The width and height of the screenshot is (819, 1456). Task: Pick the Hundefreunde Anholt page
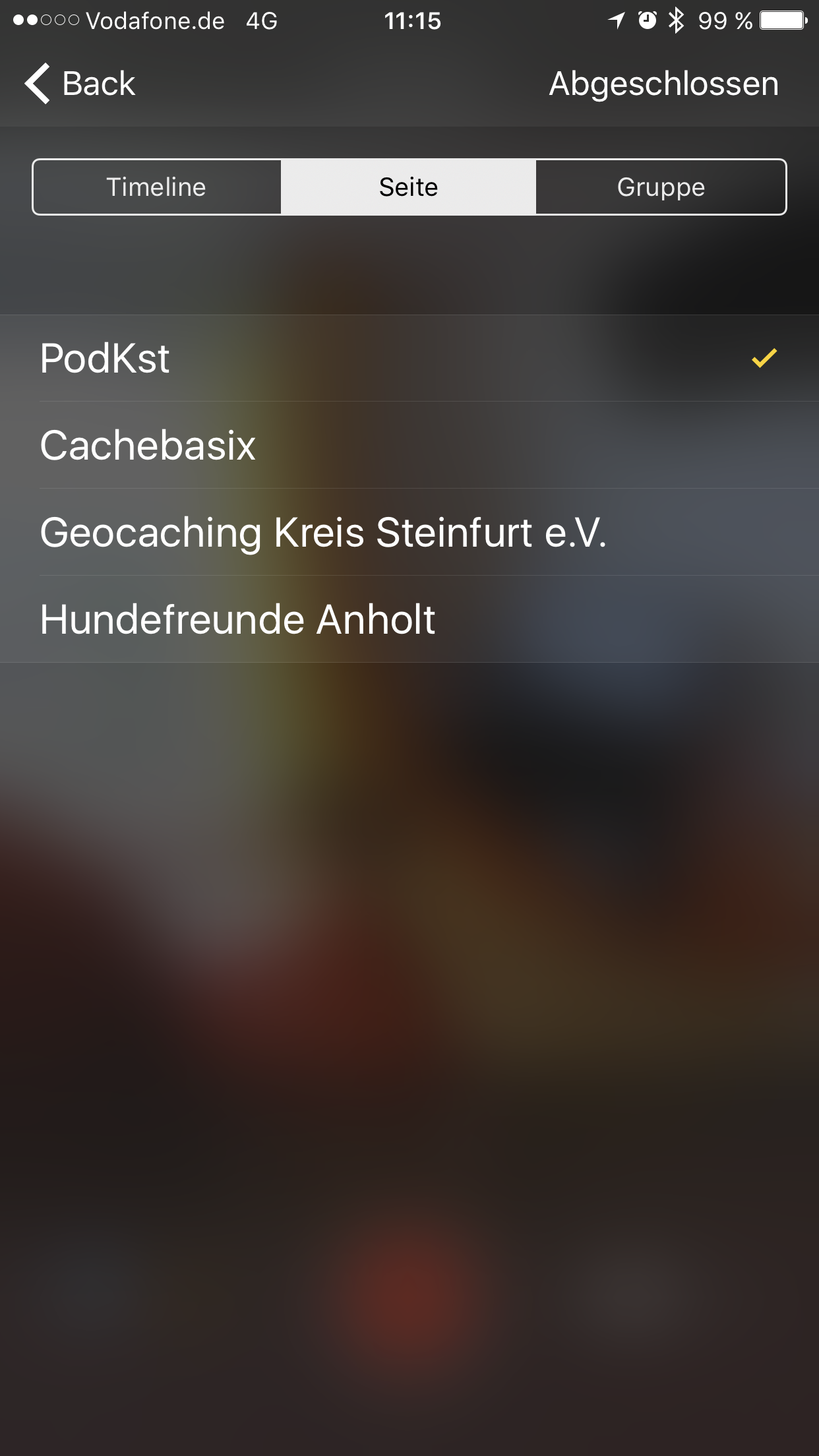[409, 619]
